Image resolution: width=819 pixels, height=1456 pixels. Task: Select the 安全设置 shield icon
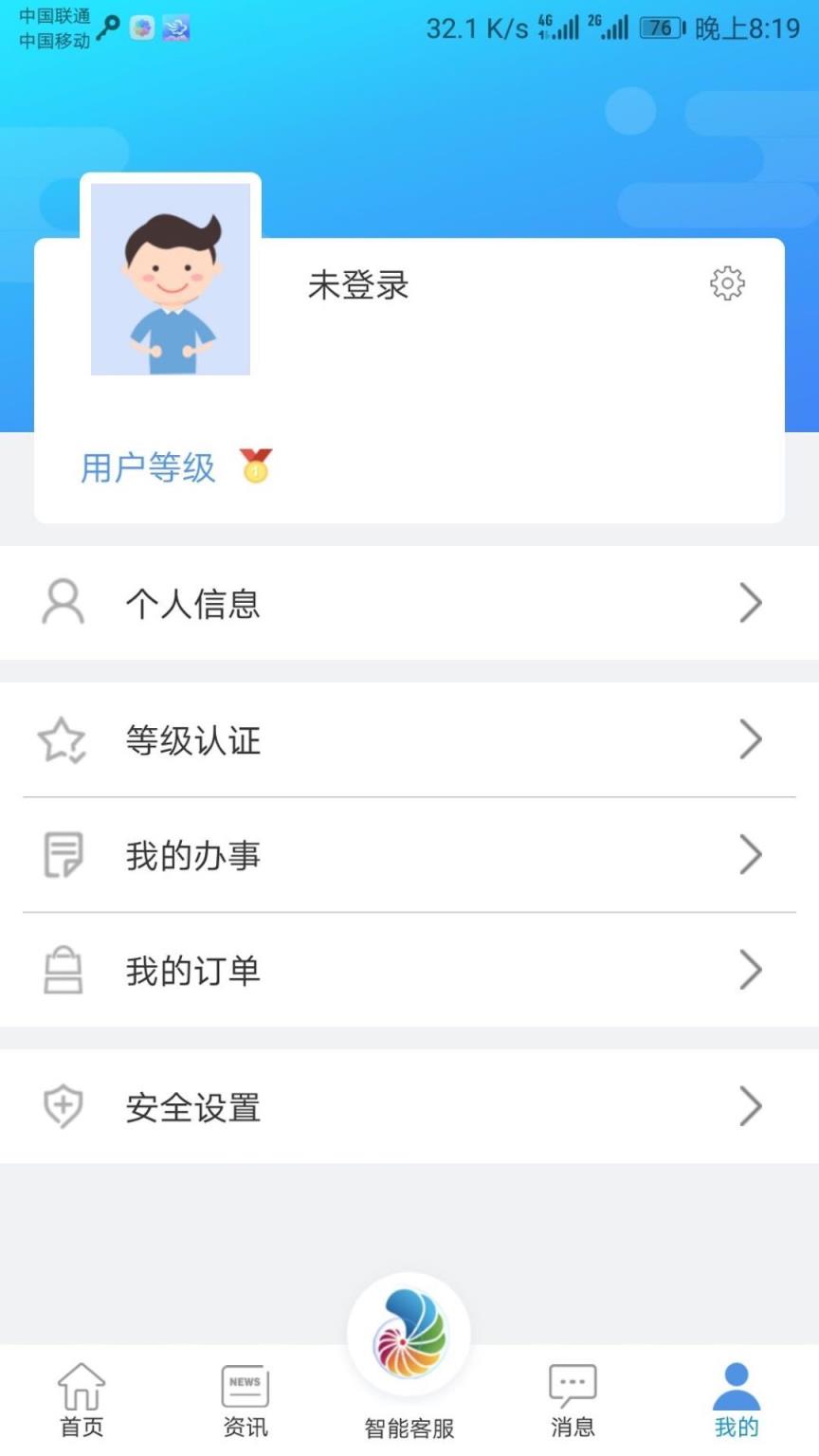click(63, 1106)
